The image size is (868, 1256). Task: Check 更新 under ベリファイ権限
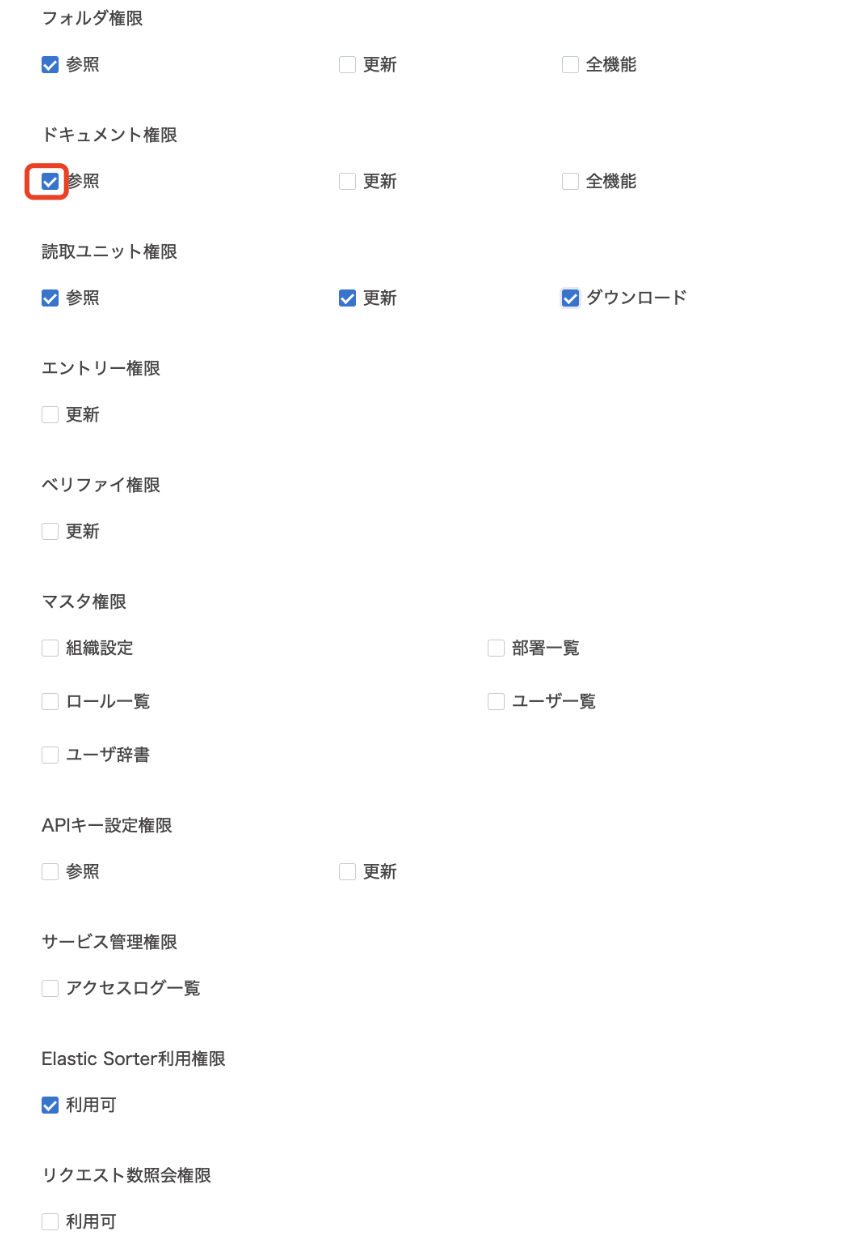pos(50,532)
